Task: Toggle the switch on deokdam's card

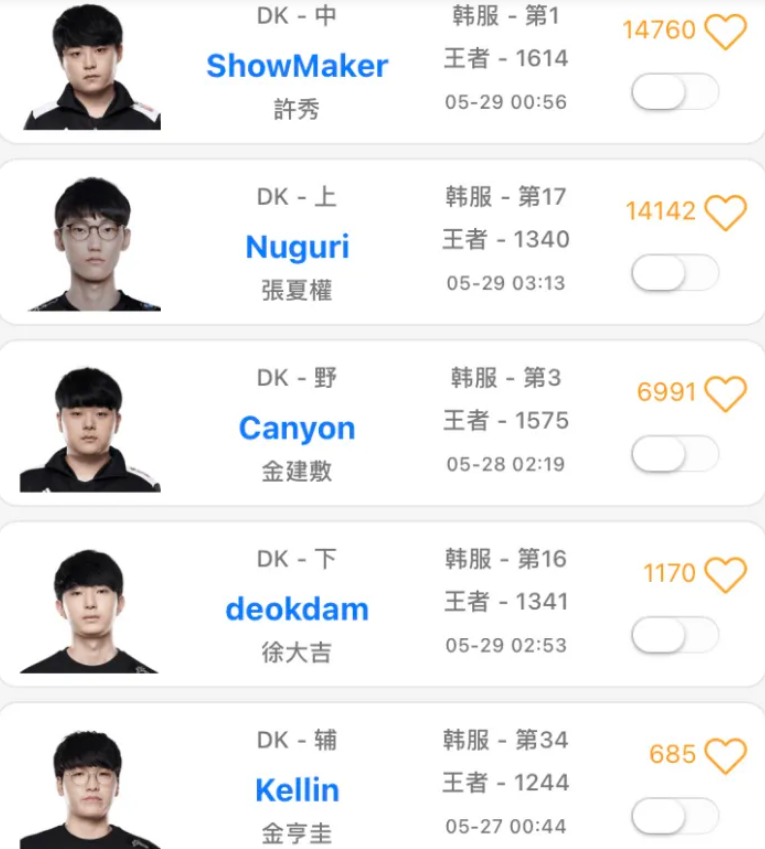Action: pyautogui.click(x=675, y=635)
